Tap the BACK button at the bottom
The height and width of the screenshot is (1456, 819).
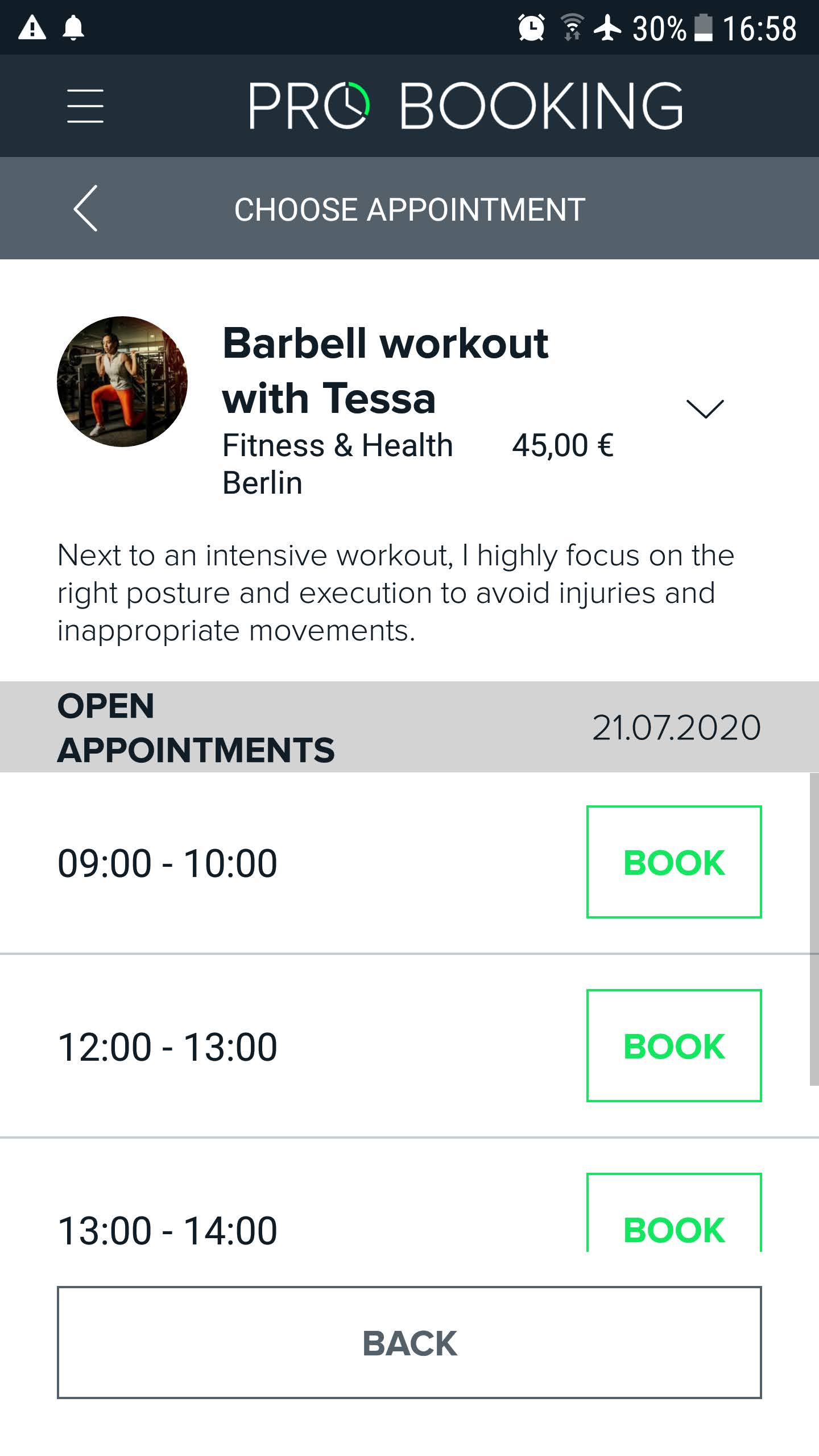409,1342
